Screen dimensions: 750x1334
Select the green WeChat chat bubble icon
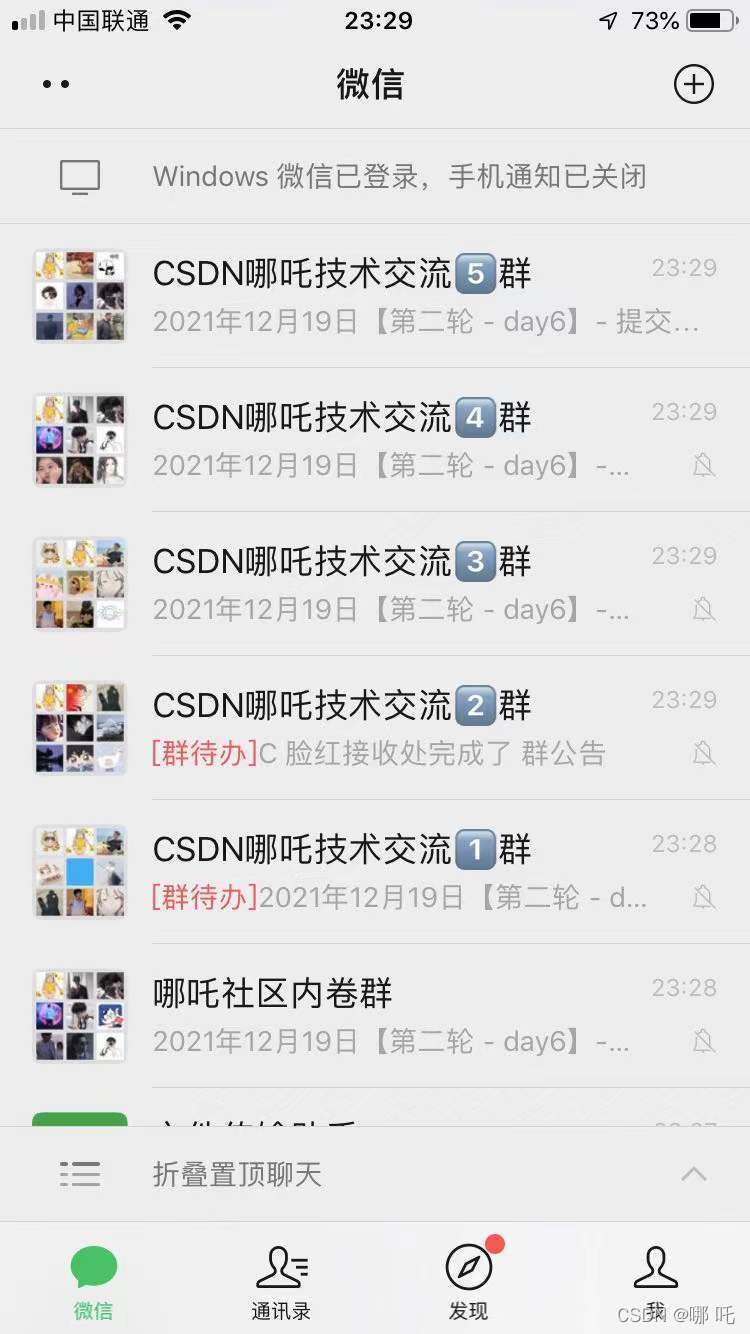coord(92,1268)
